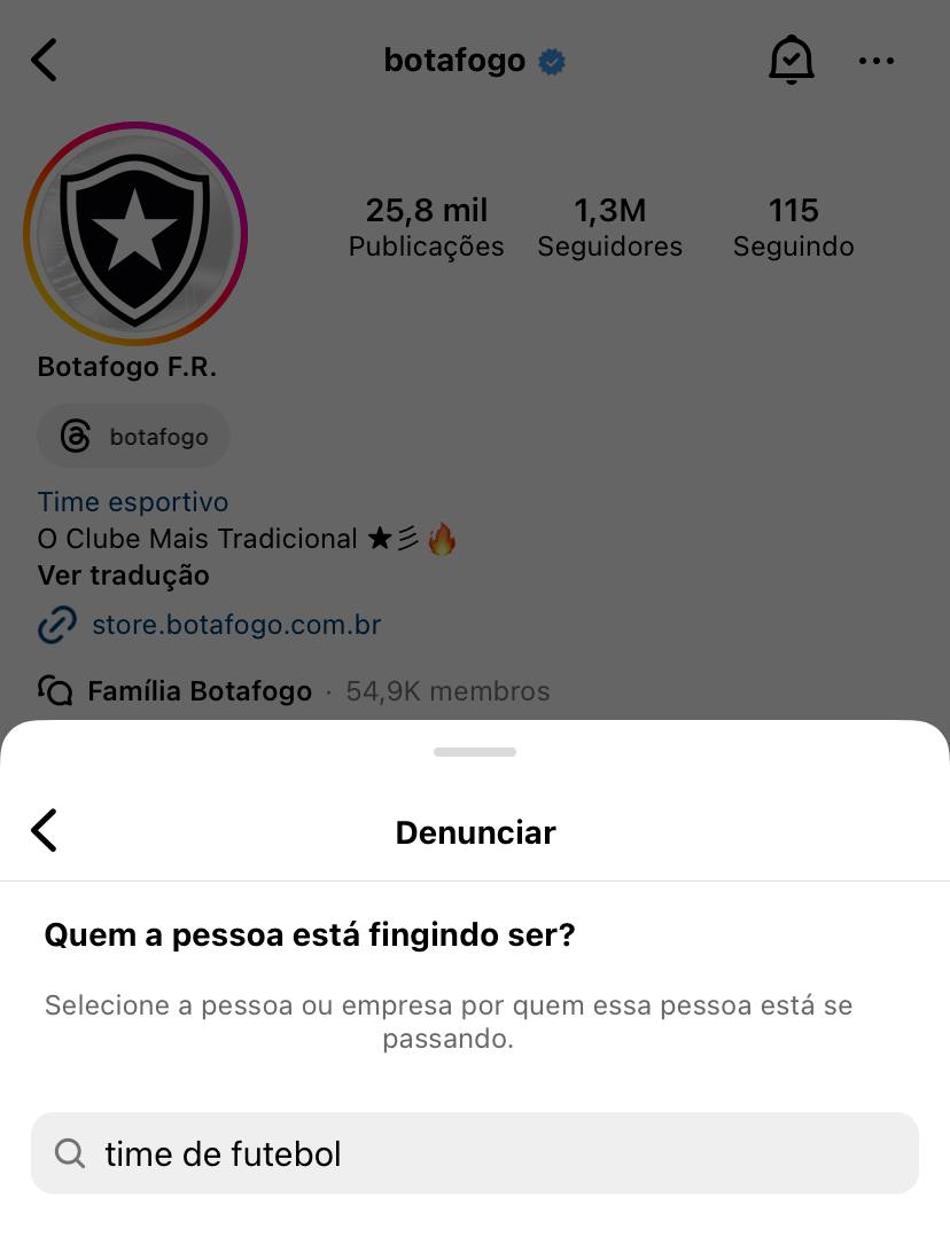Tap the 'time de futebol' search field

pos(475,1153)
